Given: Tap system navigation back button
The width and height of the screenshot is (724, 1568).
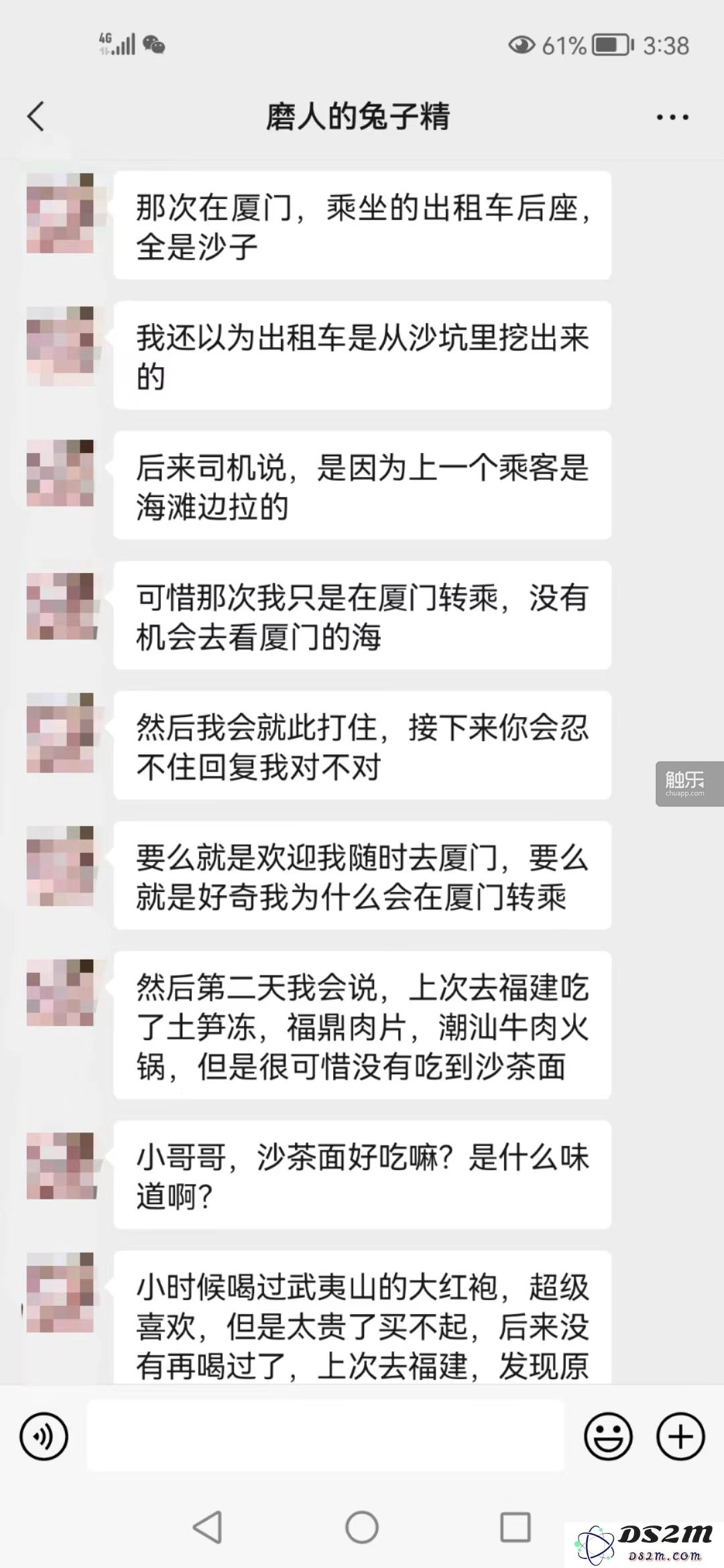Looking at the screenshot, I should 207,1527.
